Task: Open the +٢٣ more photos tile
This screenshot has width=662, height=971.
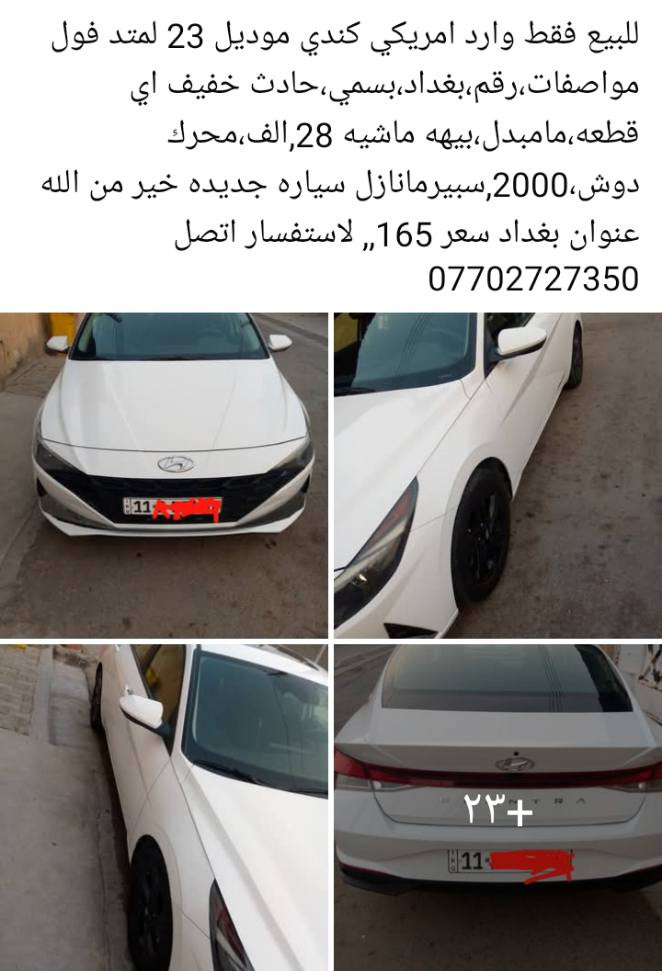Action: 497,807
